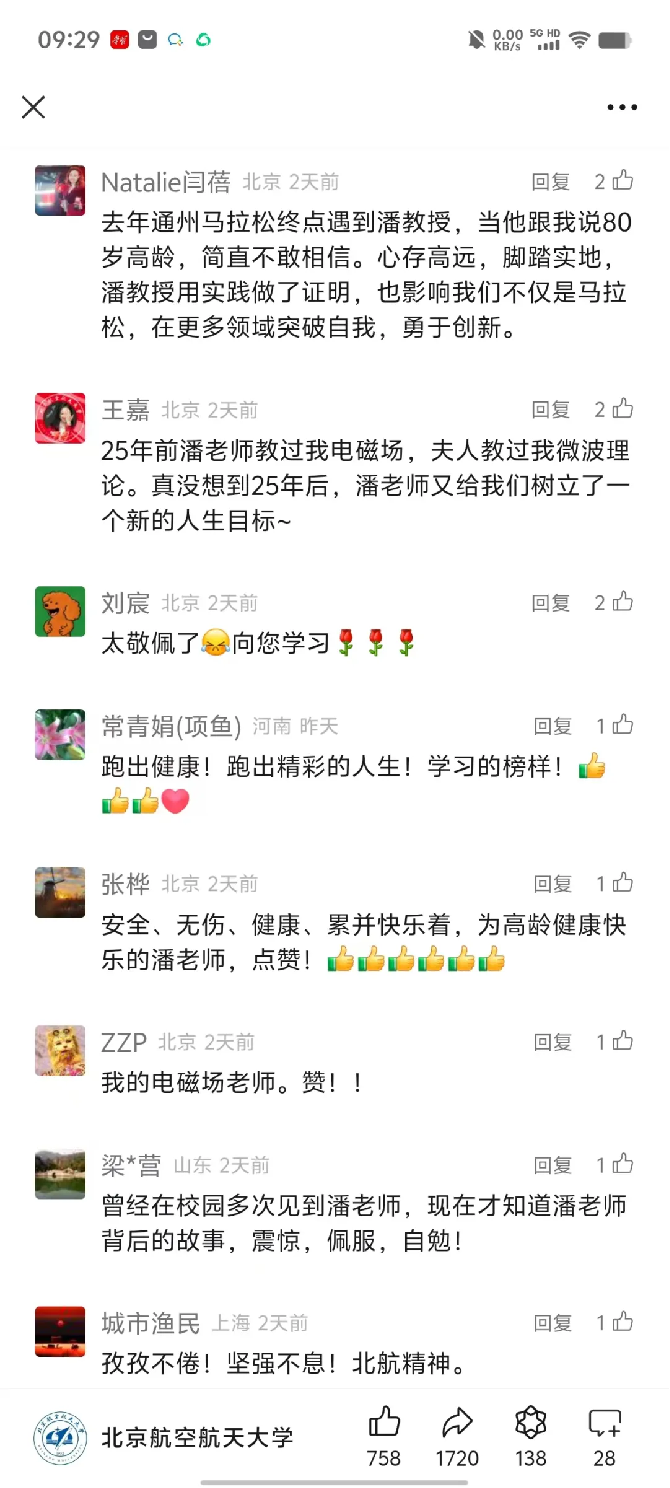View 刘宸's avatar profile
The height and width of the screenshot is (1488, 670).
click(x=60, y=611)
